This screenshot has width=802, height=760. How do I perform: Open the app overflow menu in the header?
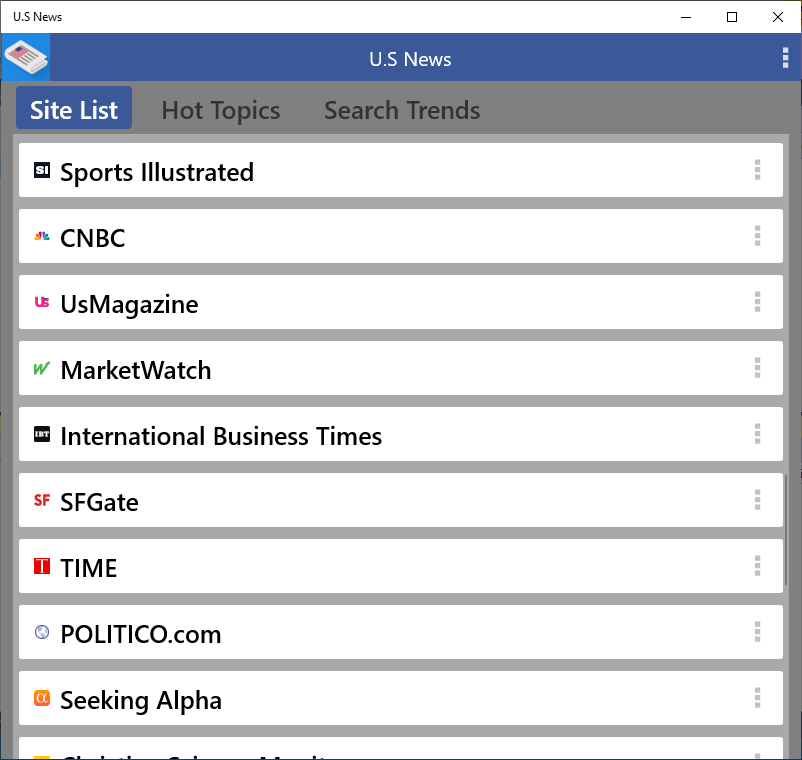(785, 59)
